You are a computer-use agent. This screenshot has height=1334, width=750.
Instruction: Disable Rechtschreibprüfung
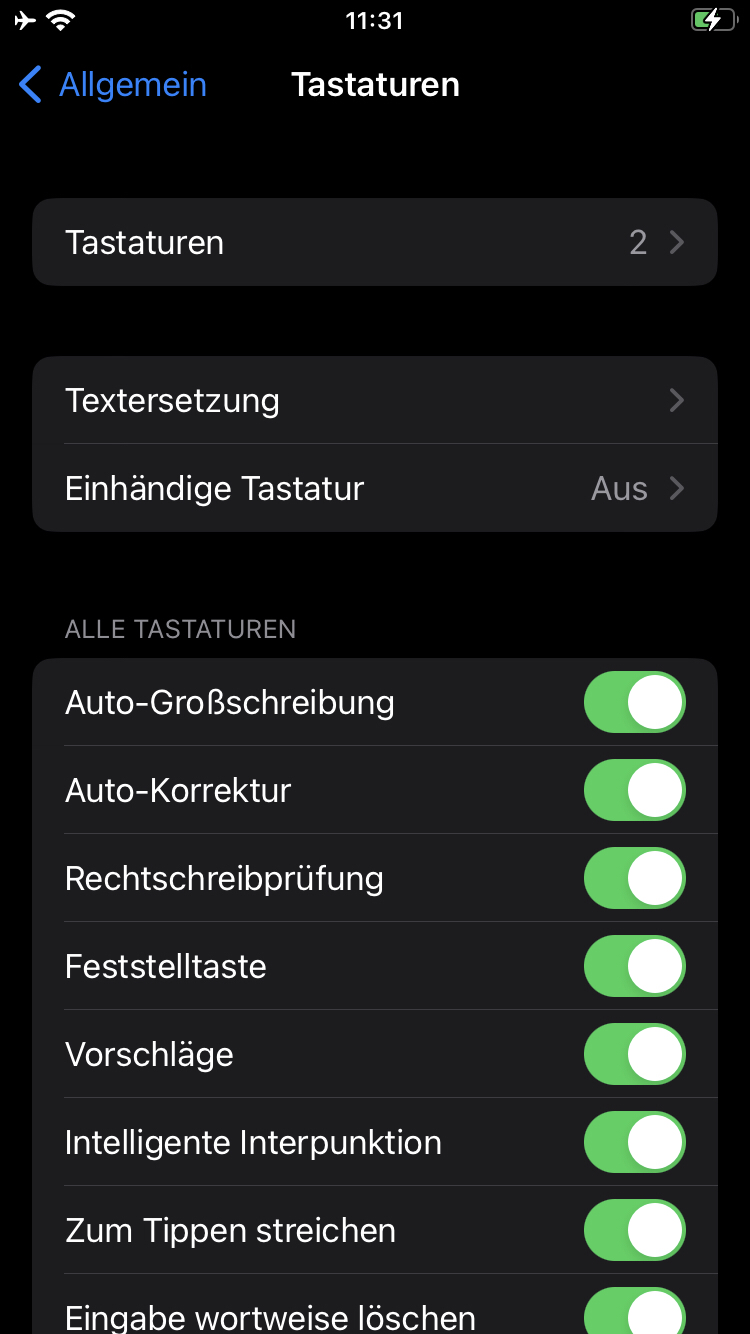634,878
